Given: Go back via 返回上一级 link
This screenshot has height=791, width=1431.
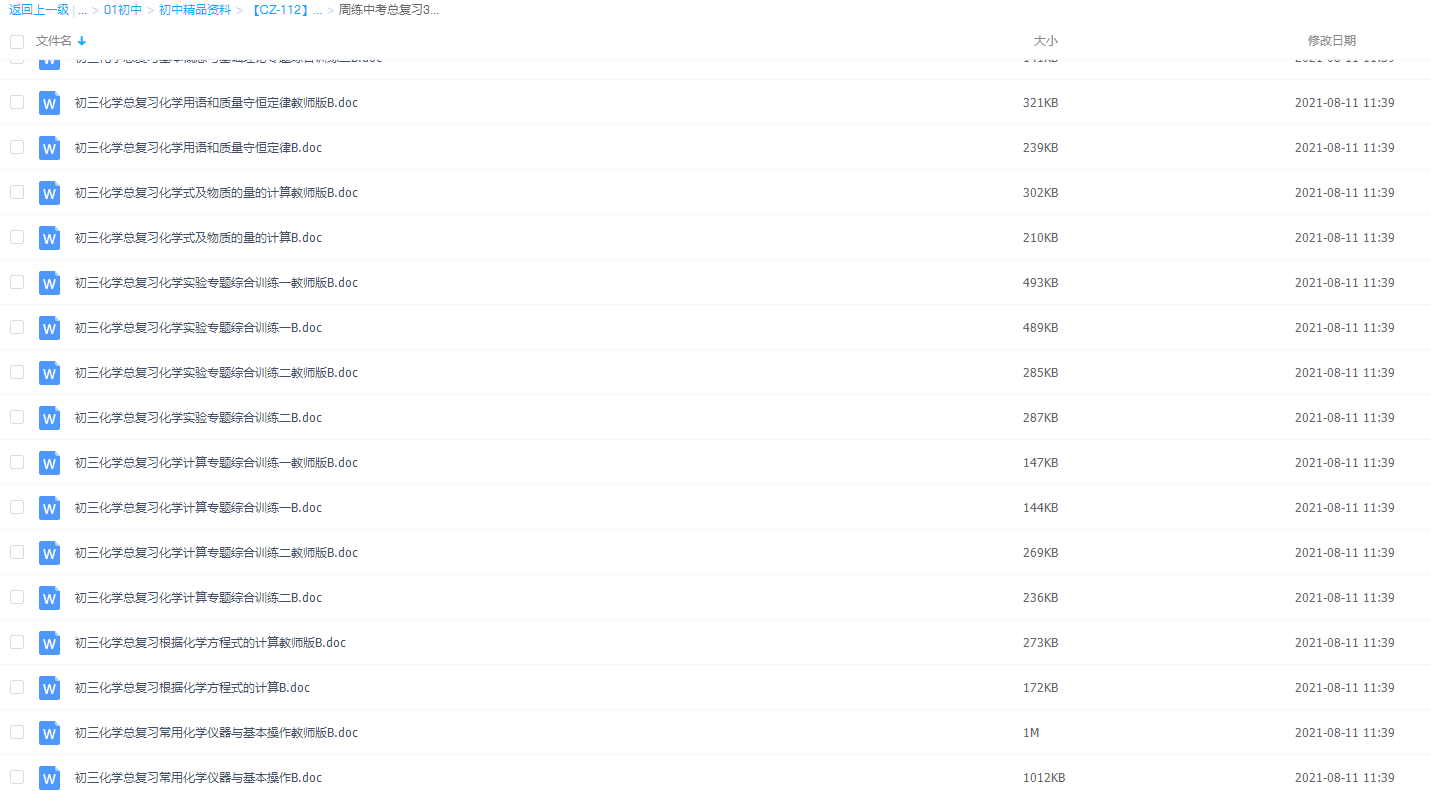Looking at the screenshot, I should (x=39, y=10).
